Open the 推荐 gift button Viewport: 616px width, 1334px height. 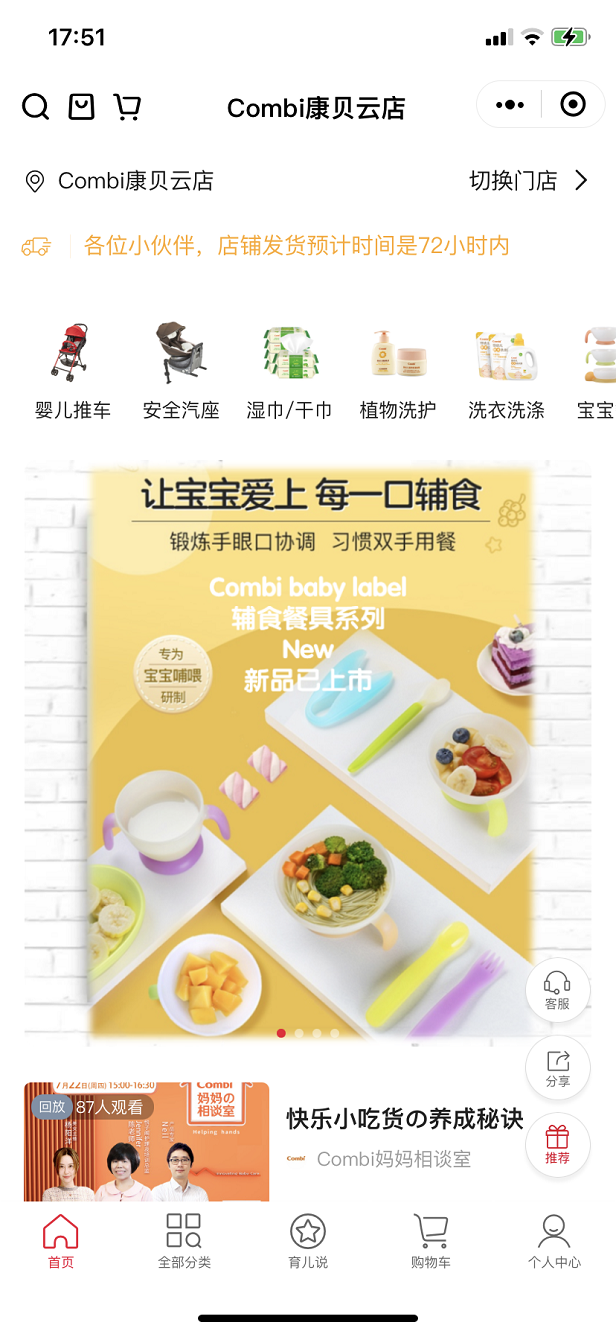[x=557, y=1145]
